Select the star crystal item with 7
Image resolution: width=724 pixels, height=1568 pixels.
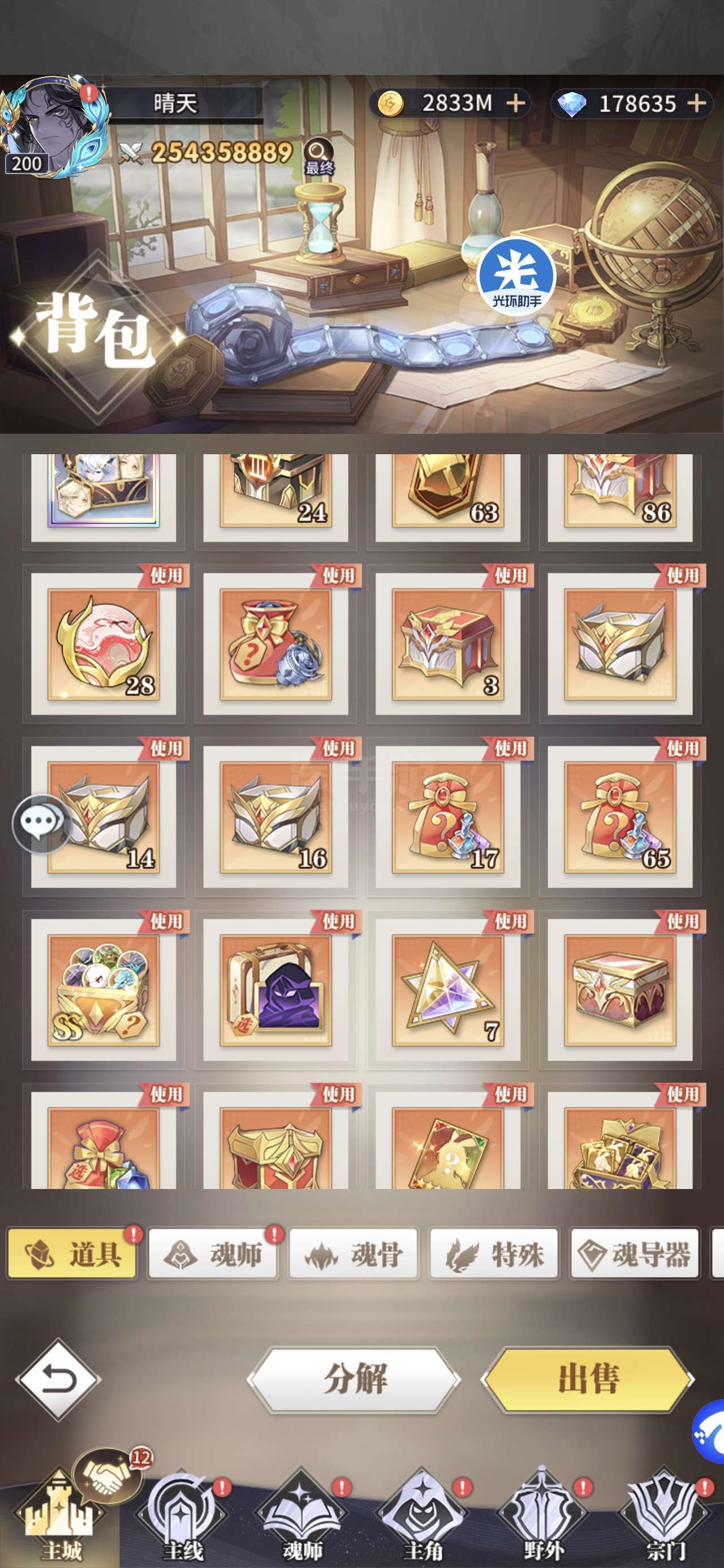[447, 990]
